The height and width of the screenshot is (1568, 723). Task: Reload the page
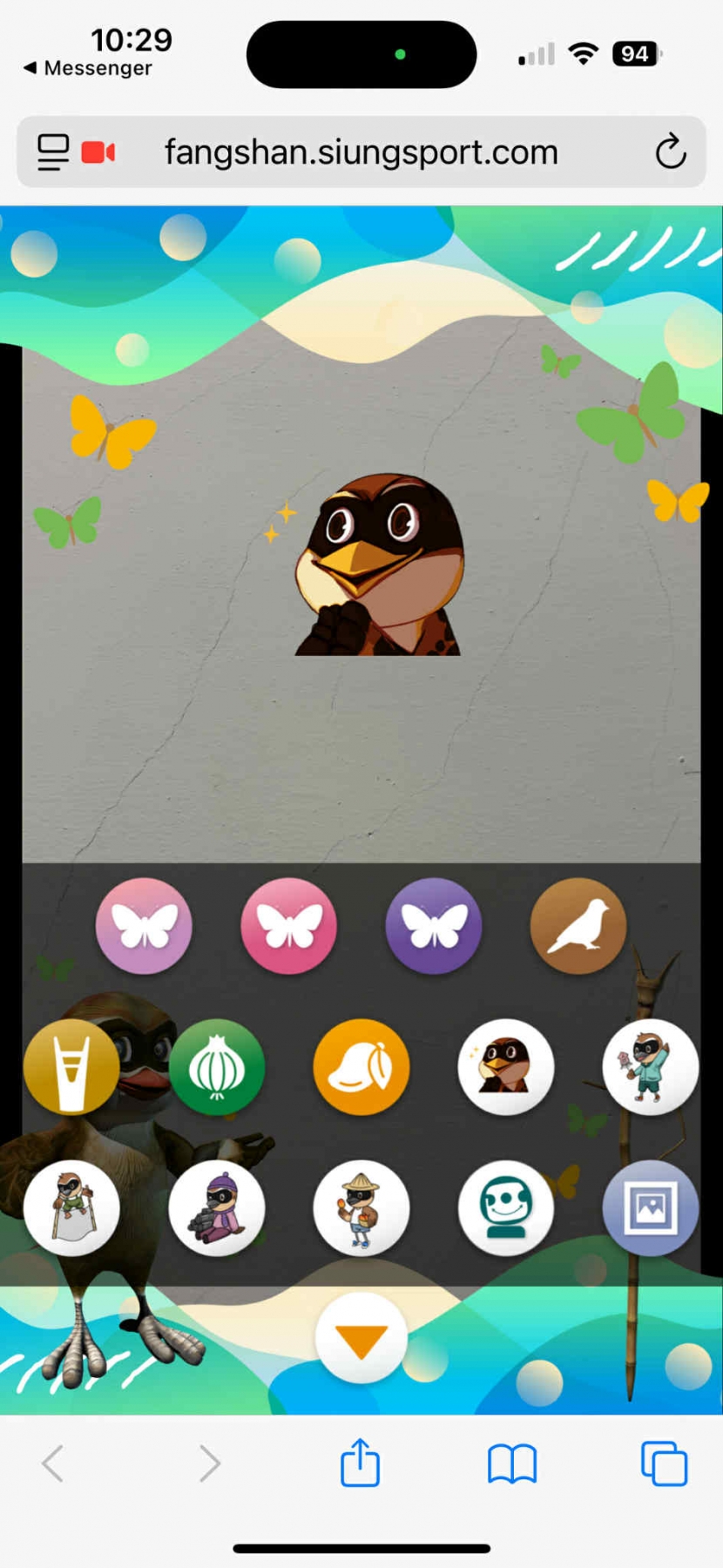click(670, 152)
